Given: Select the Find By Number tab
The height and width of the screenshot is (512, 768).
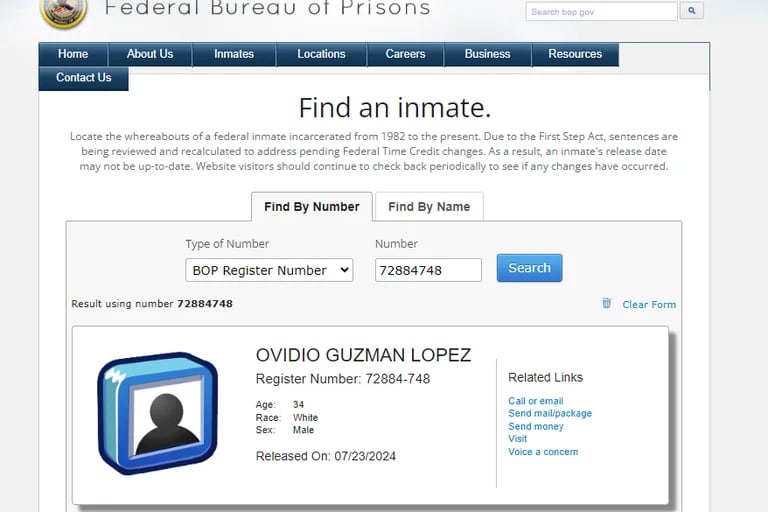Looking at the screenshot, I should click(311, 207).
